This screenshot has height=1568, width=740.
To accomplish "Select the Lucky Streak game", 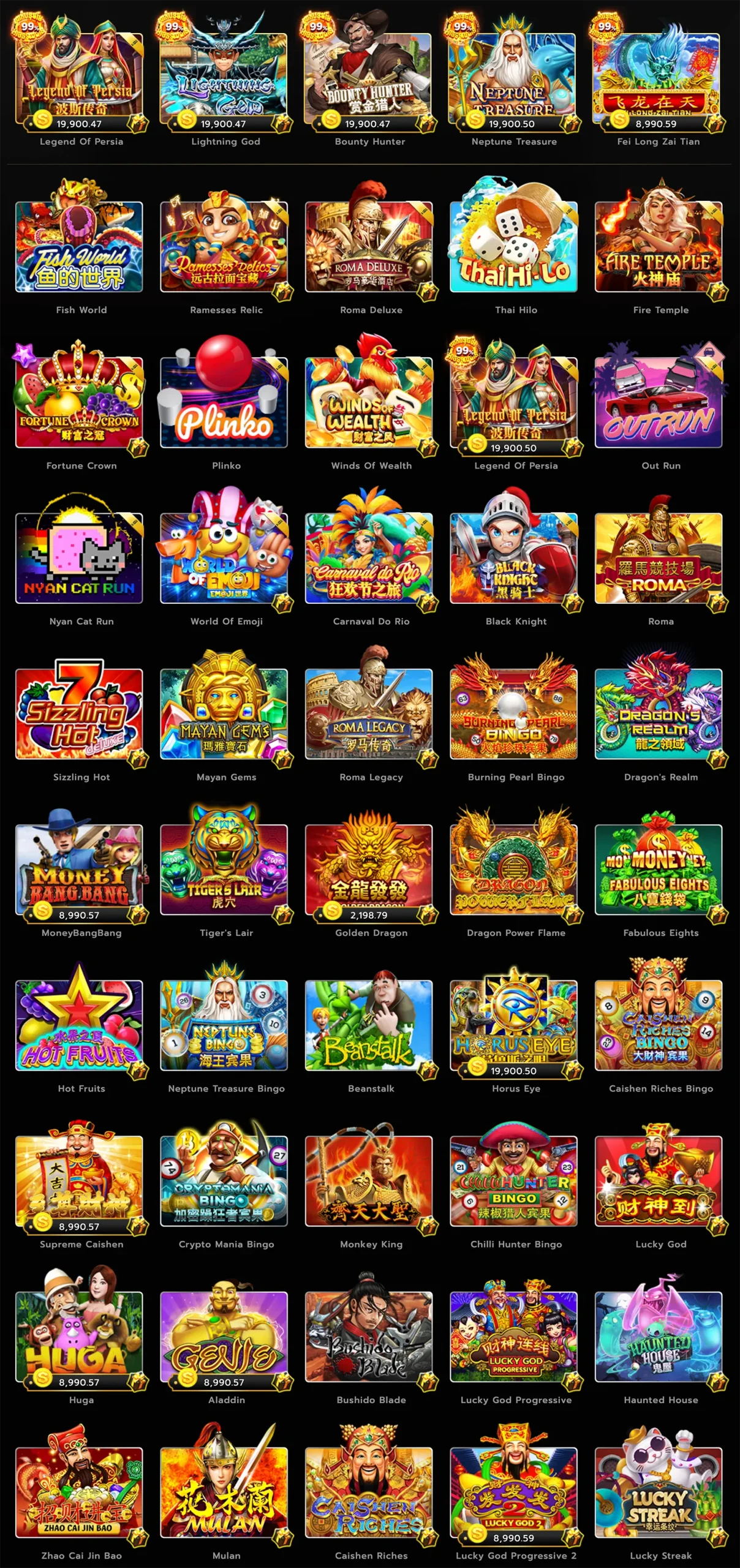I will [x=658, y=1492].
